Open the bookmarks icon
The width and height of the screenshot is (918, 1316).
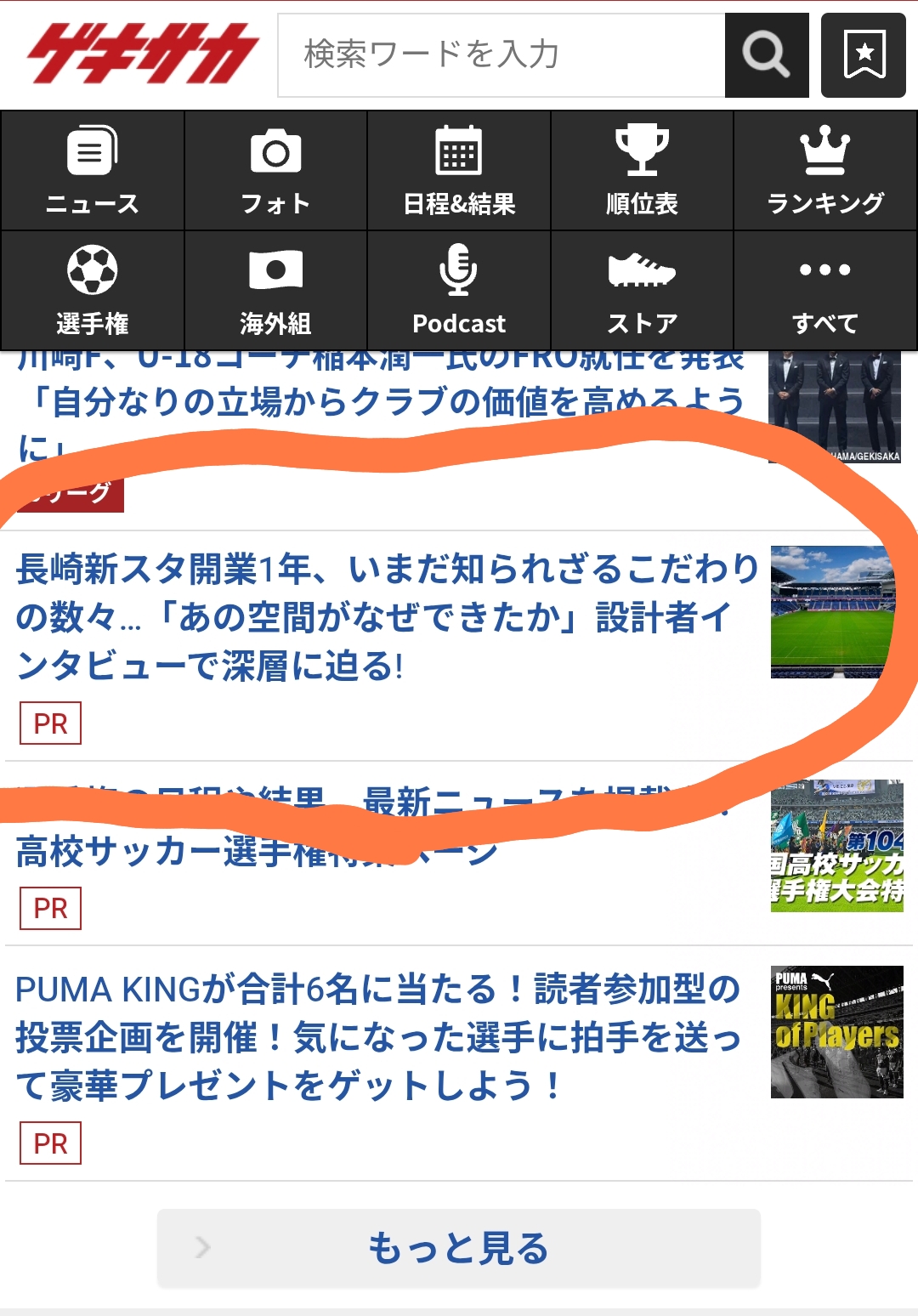click(863, 55)
